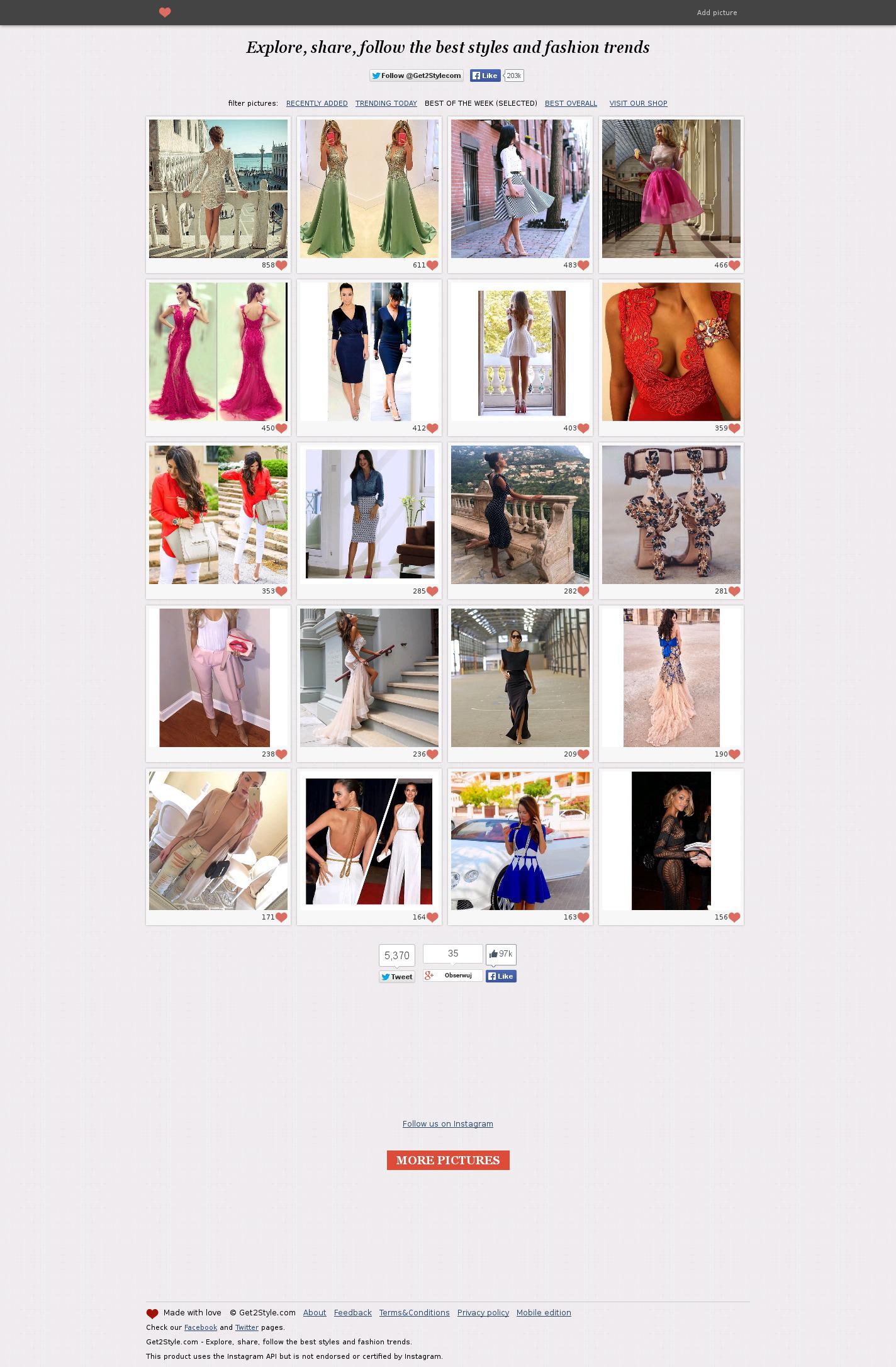This screenshot has height=1367, width=896.
Task: Tweet this page using the Tweet button
Action: coord(397,977)
